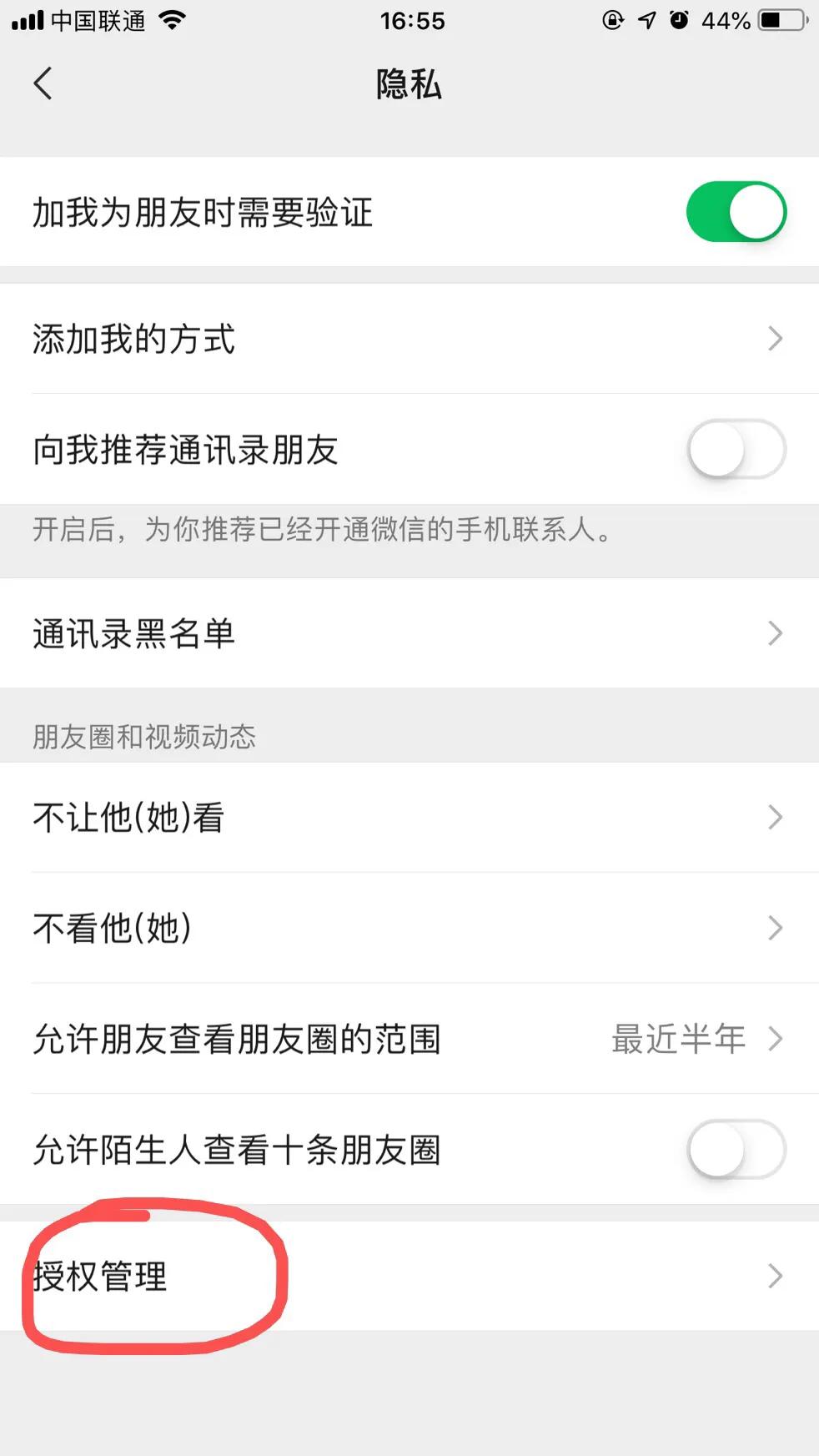Turn off 加我为朋友时需要验证
819x1456 pixels.
[x=736, y=212]
